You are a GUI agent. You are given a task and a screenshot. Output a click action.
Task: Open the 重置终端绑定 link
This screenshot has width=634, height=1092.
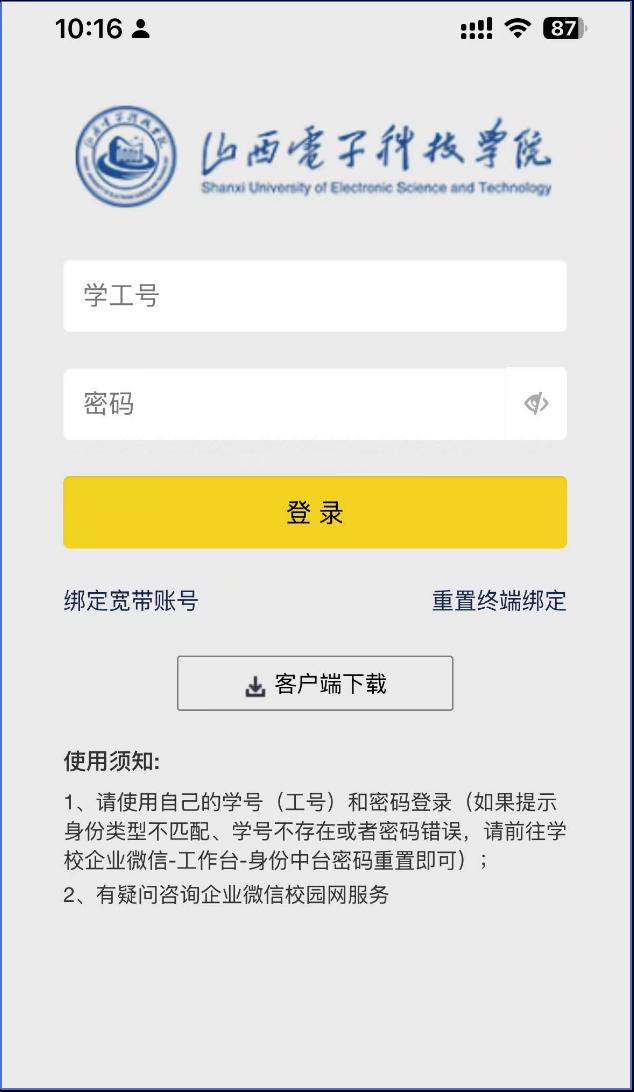pyautogui.click(x=499, y=601)
